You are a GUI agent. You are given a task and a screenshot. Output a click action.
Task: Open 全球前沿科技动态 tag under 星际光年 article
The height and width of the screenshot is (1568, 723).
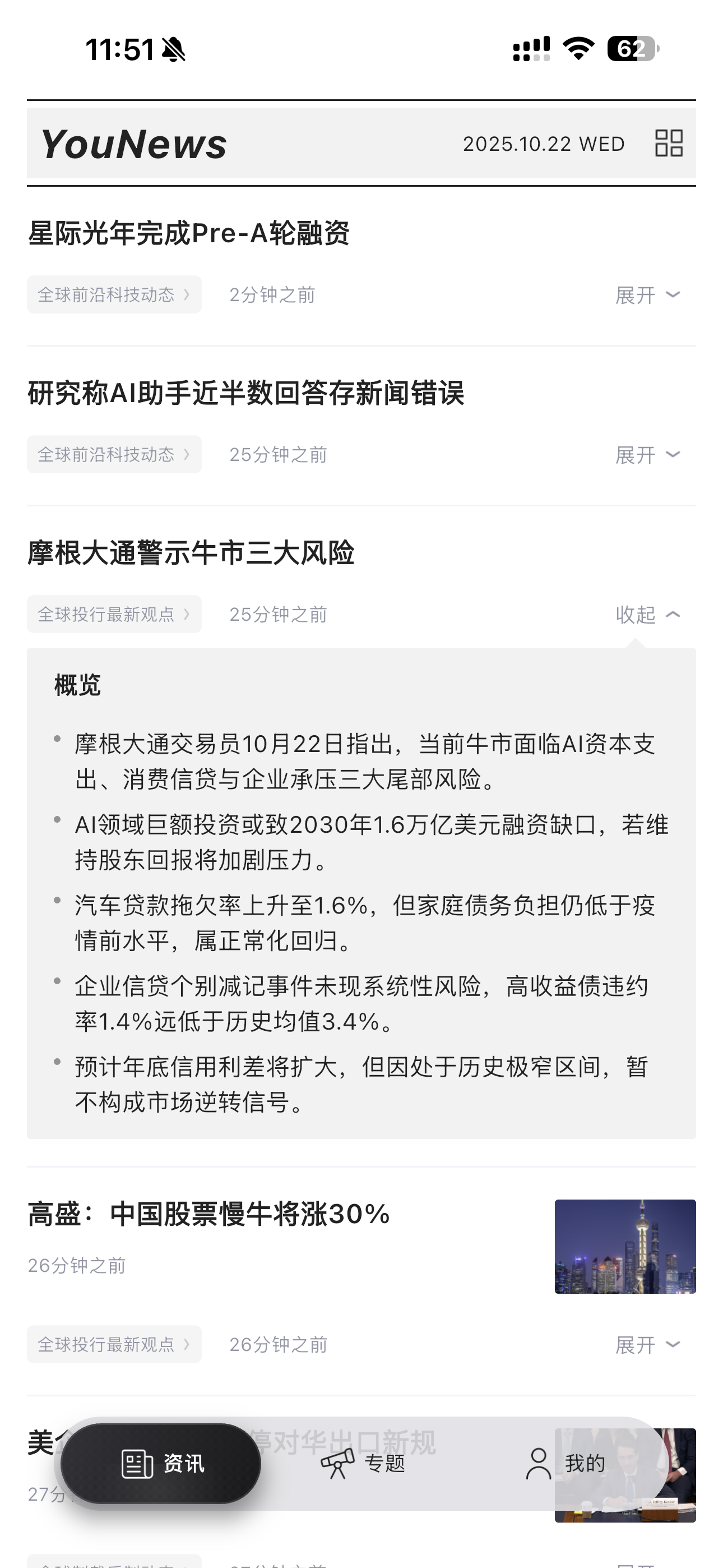114,295
